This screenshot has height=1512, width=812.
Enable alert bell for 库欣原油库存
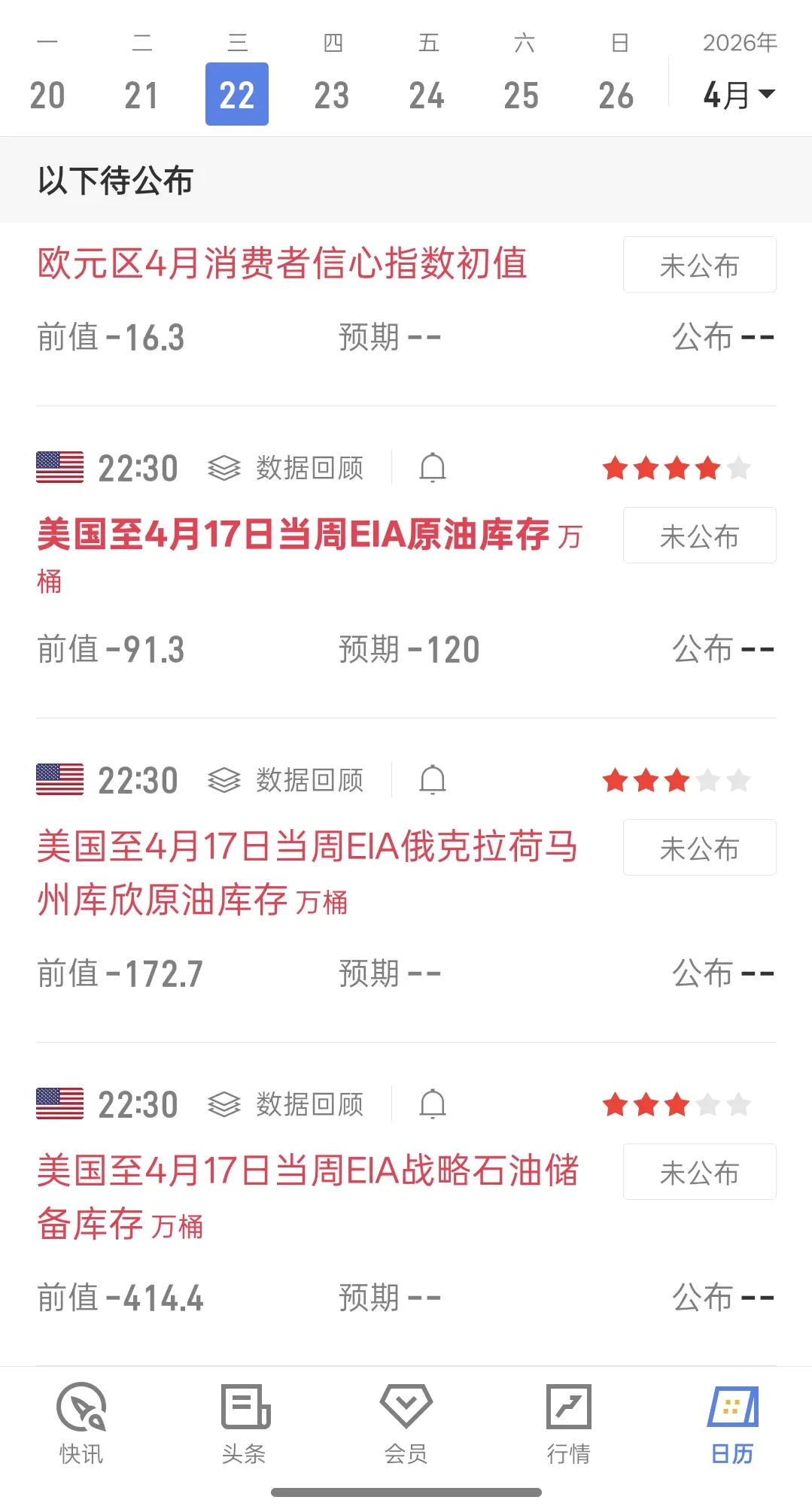[433, 780]
